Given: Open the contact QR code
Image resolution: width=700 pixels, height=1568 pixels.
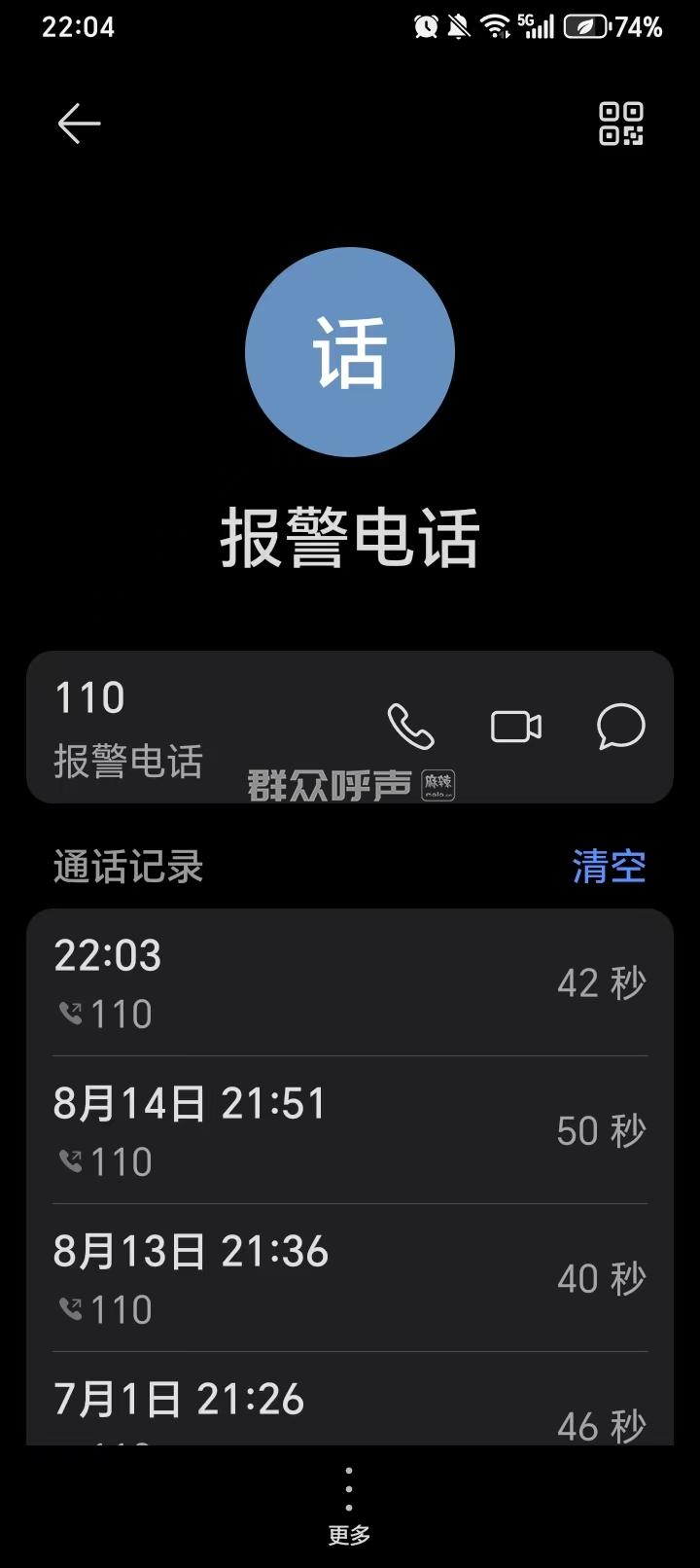Looking at the screenshot, I should pyautogui.click(x=620, y=124).
